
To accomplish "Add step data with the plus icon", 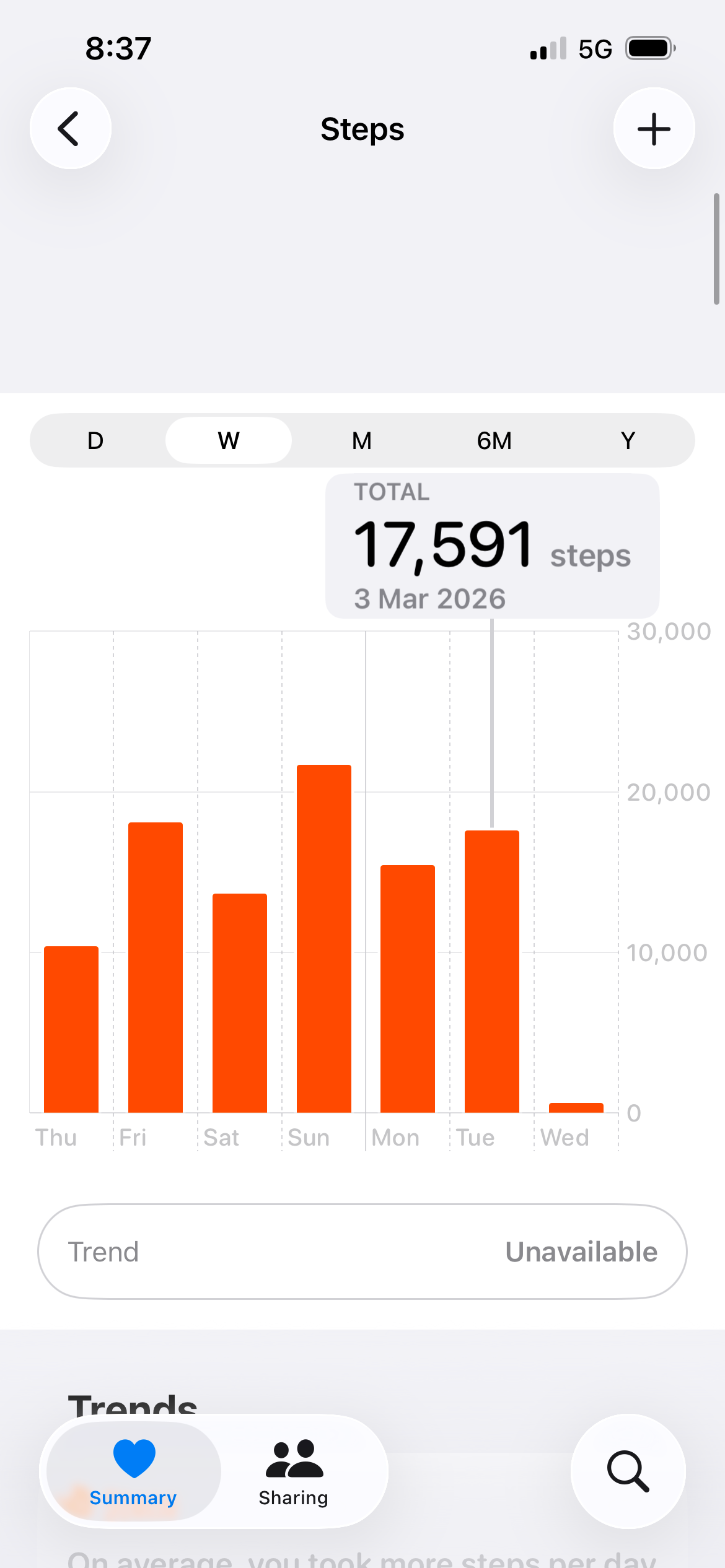I will (654, 128).
